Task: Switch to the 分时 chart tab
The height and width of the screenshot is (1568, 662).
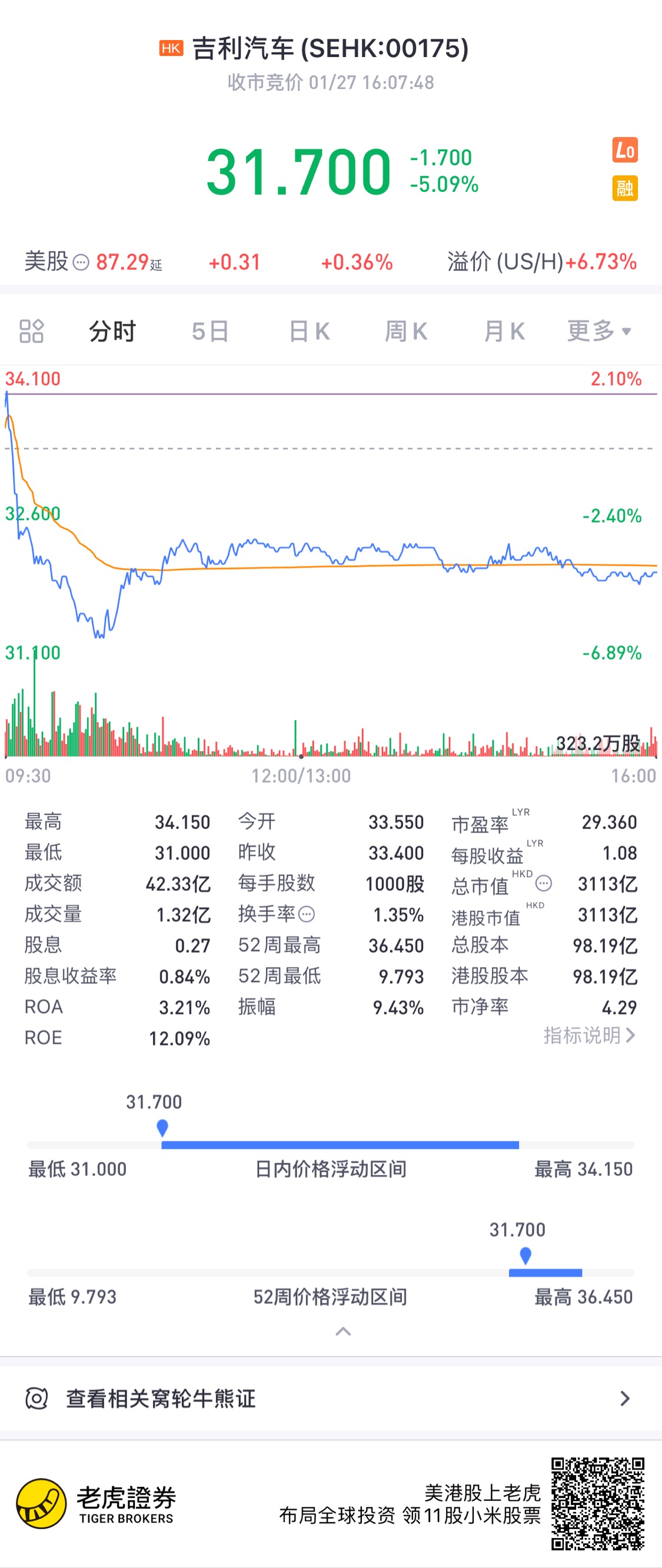Action: click(112, 331)
